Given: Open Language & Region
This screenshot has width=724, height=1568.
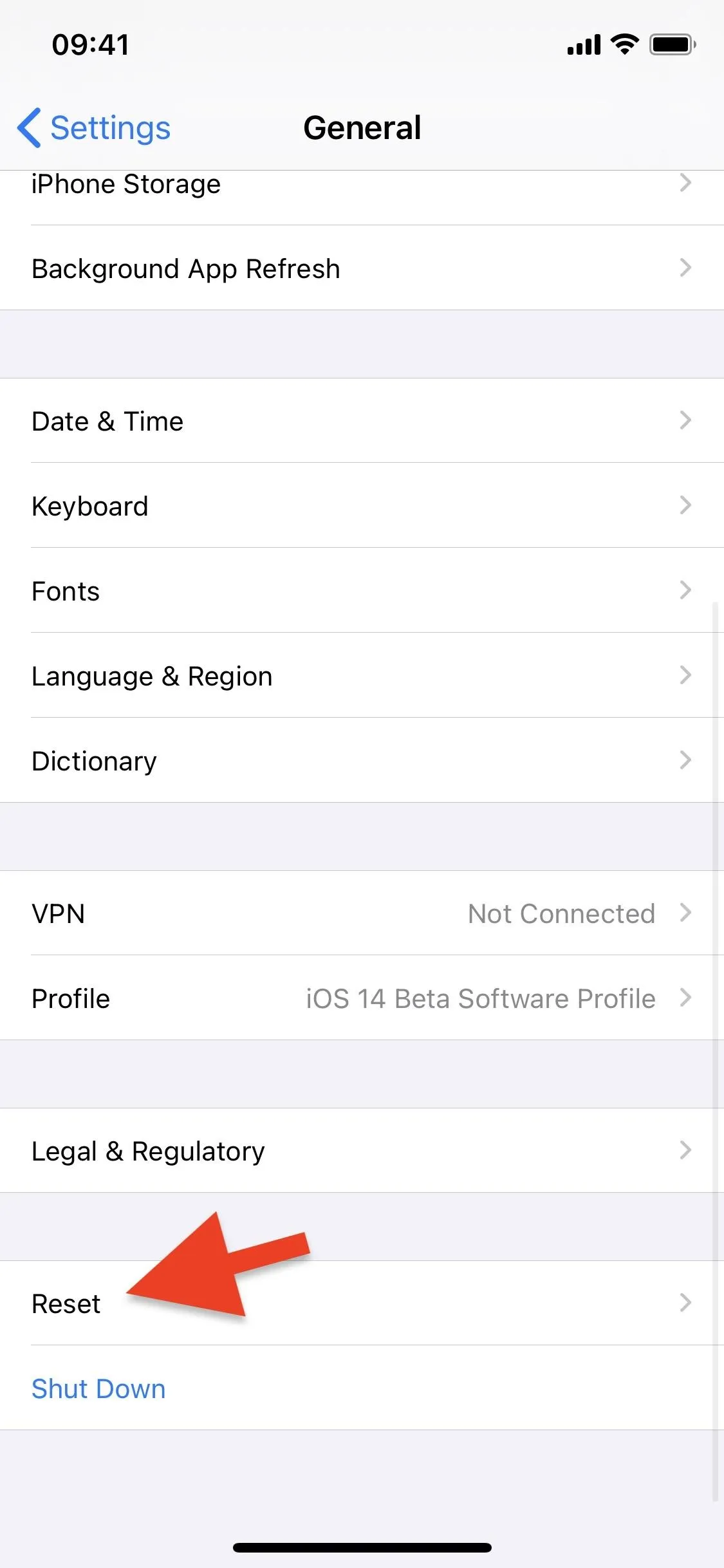Looking at the screenshot, I should click(362, 675).
